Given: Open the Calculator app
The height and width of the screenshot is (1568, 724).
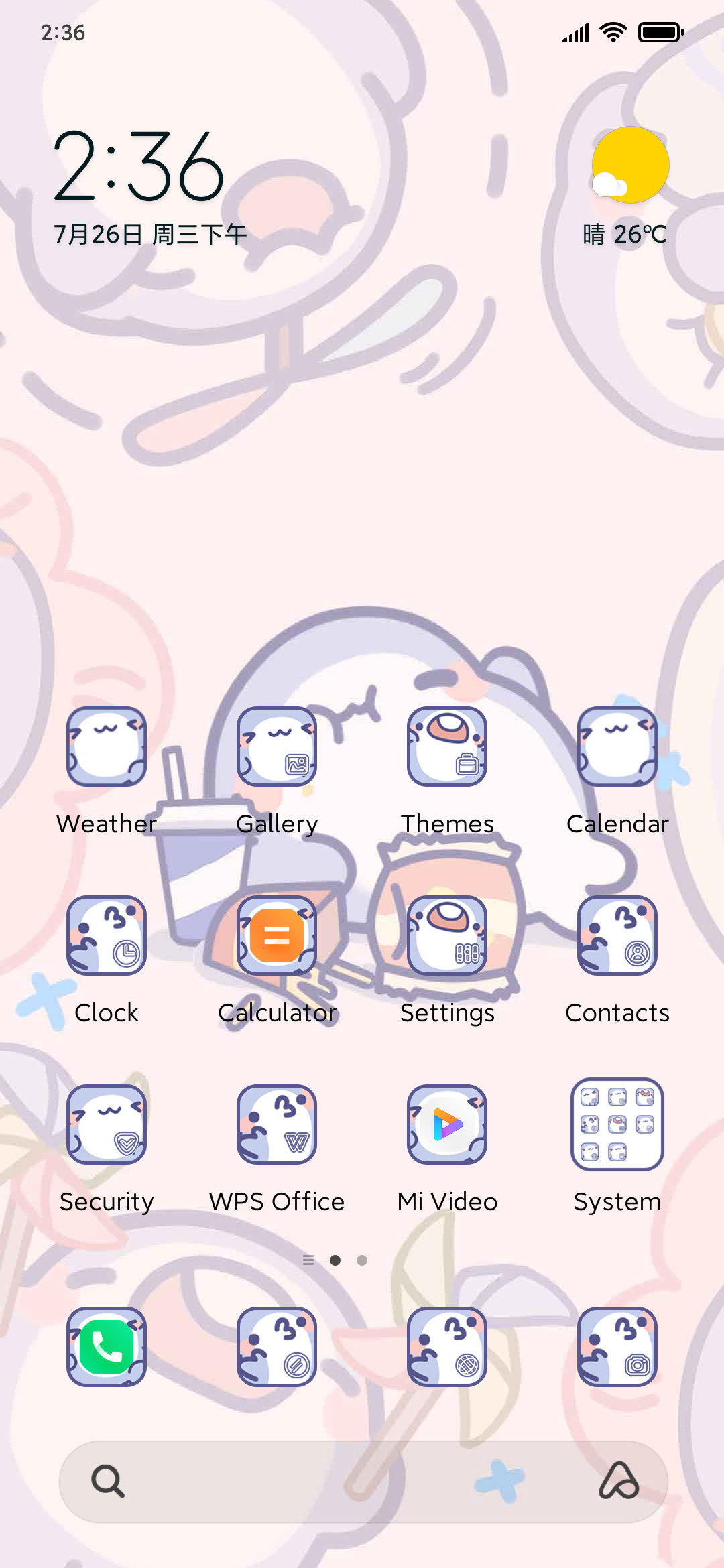Looking at the screenshot, I should click(x=277, y=935).
